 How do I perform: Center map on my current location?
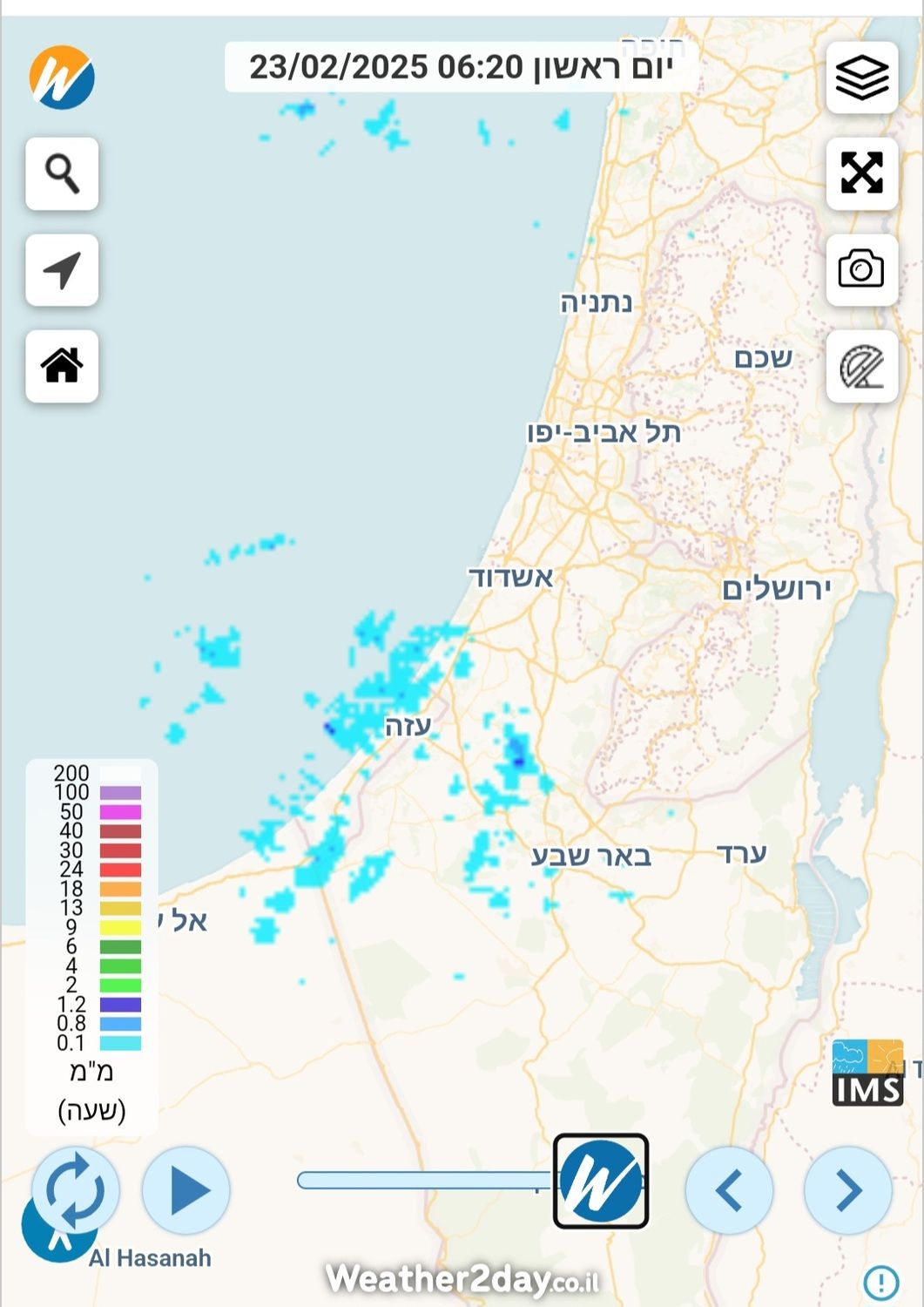[x=62, y=270]
